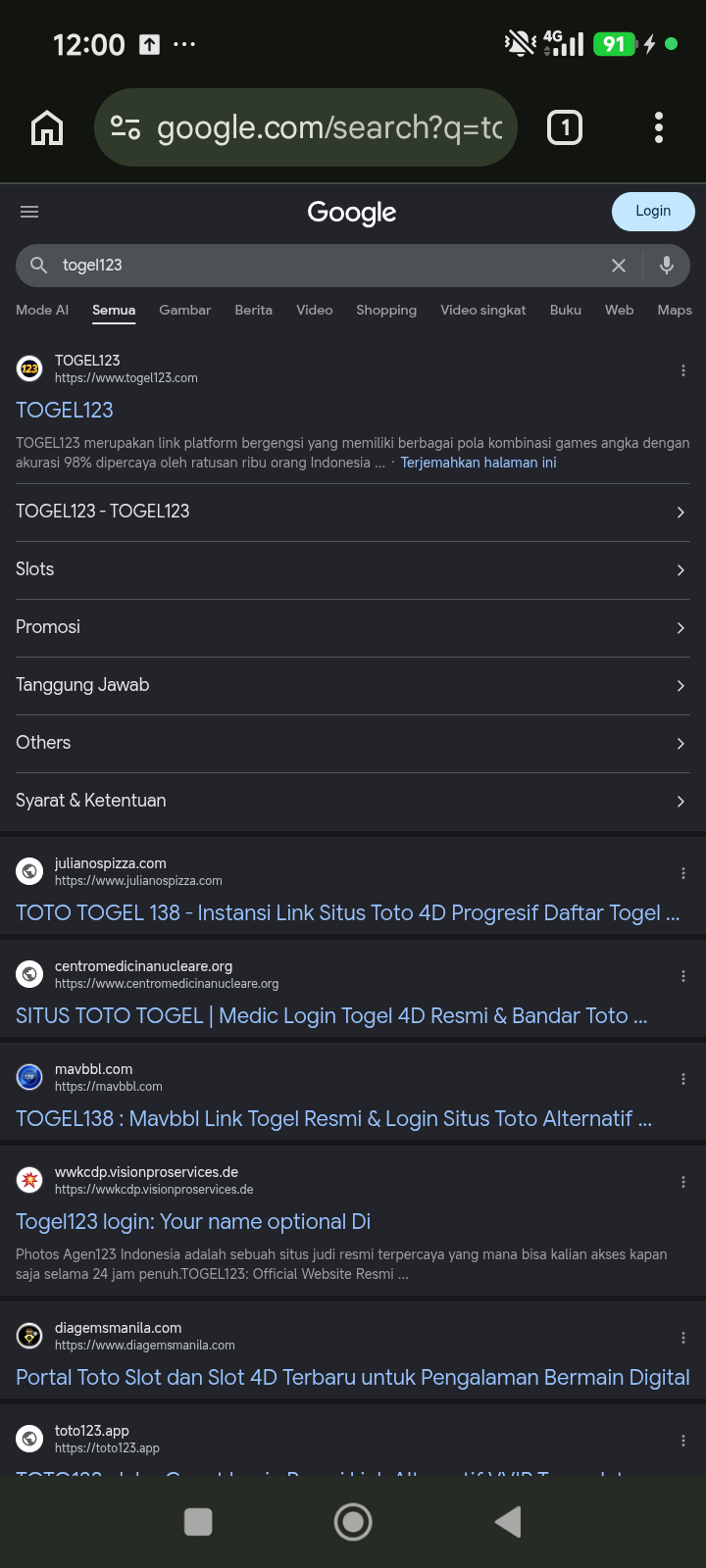Image resolution: width=706 pixels, height=1568 pixels.
Task: Open the browser three-dot overflow menu
Action: (x=659, y=127)
